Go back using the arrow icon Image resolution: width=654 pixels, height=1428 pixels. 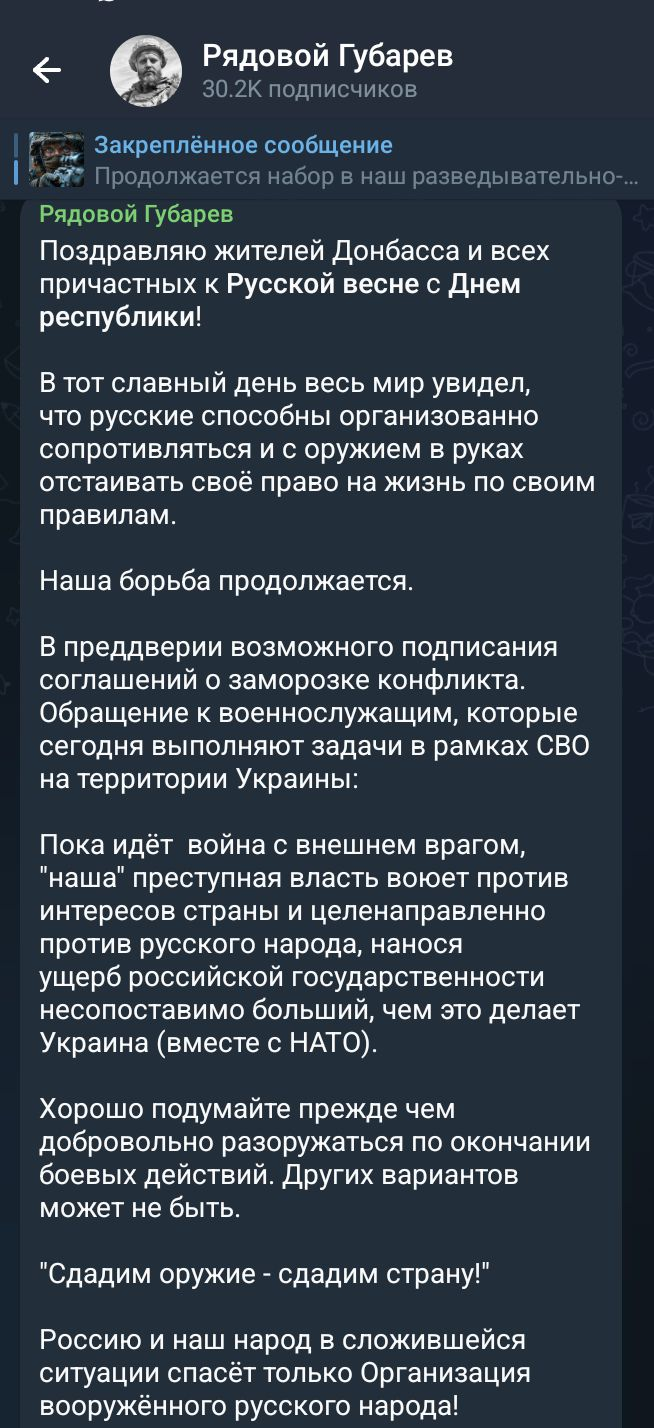point(47,70)
